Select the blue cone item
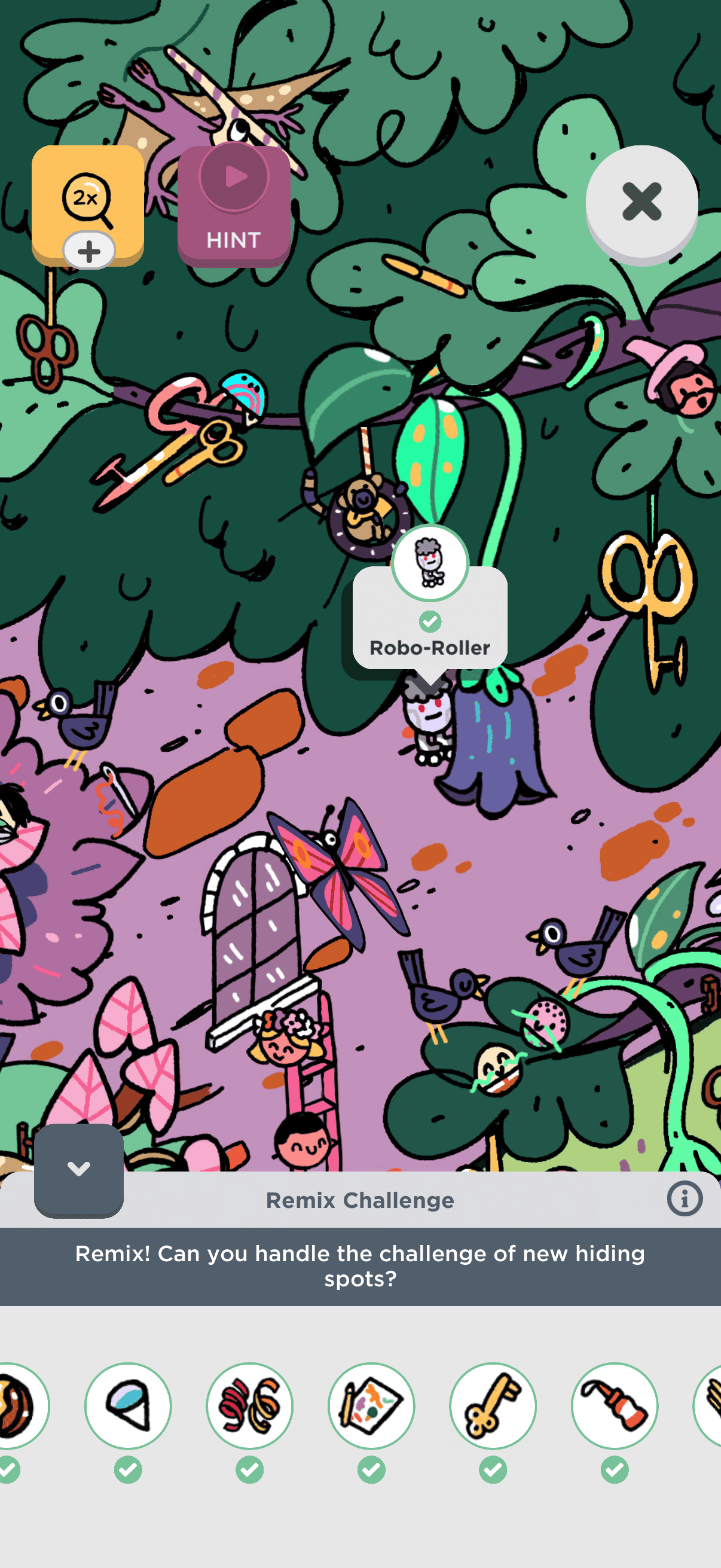Screen dimensions: 721x1568 pos(128,1405)
